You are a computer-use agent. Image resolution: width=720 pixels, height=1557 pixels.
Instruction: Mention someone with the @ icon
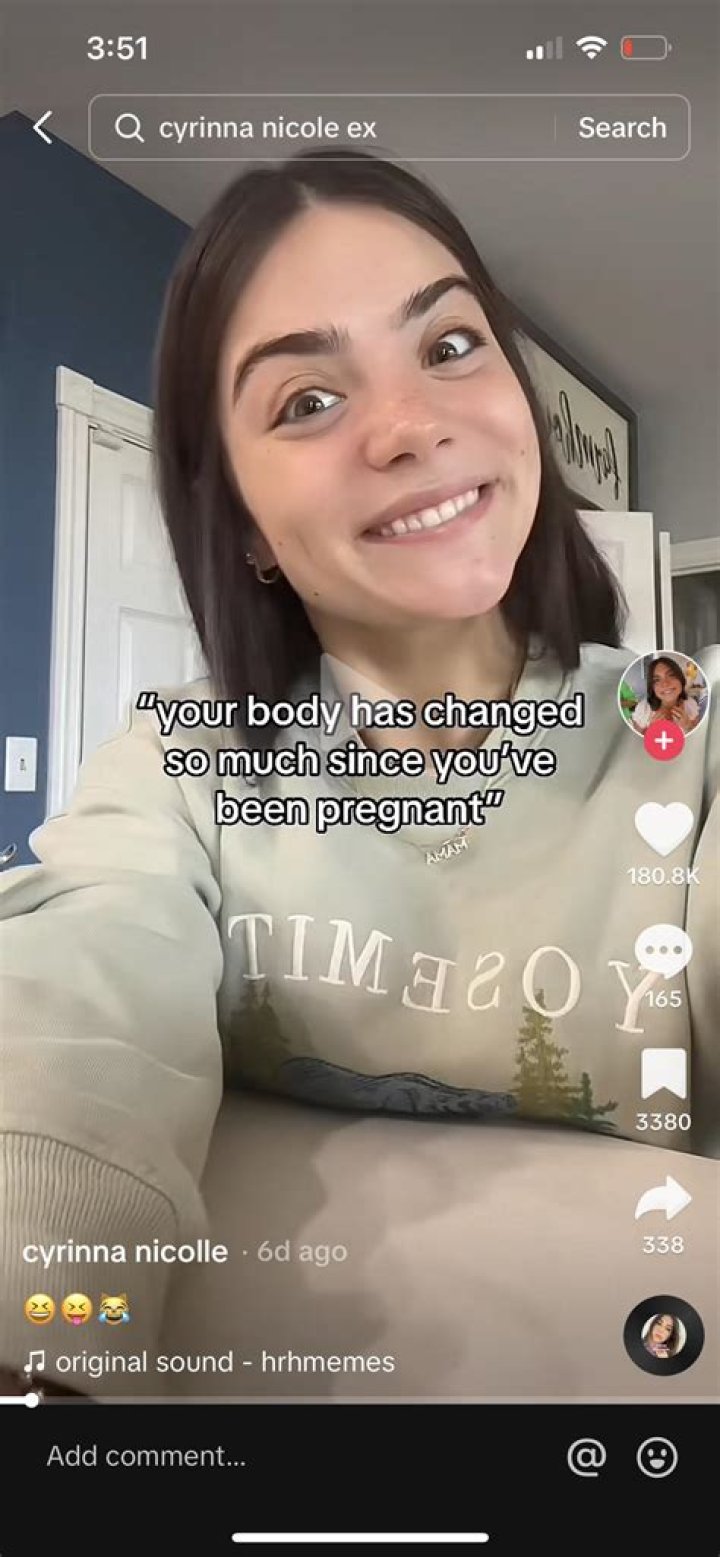[x=587, y=1456]
